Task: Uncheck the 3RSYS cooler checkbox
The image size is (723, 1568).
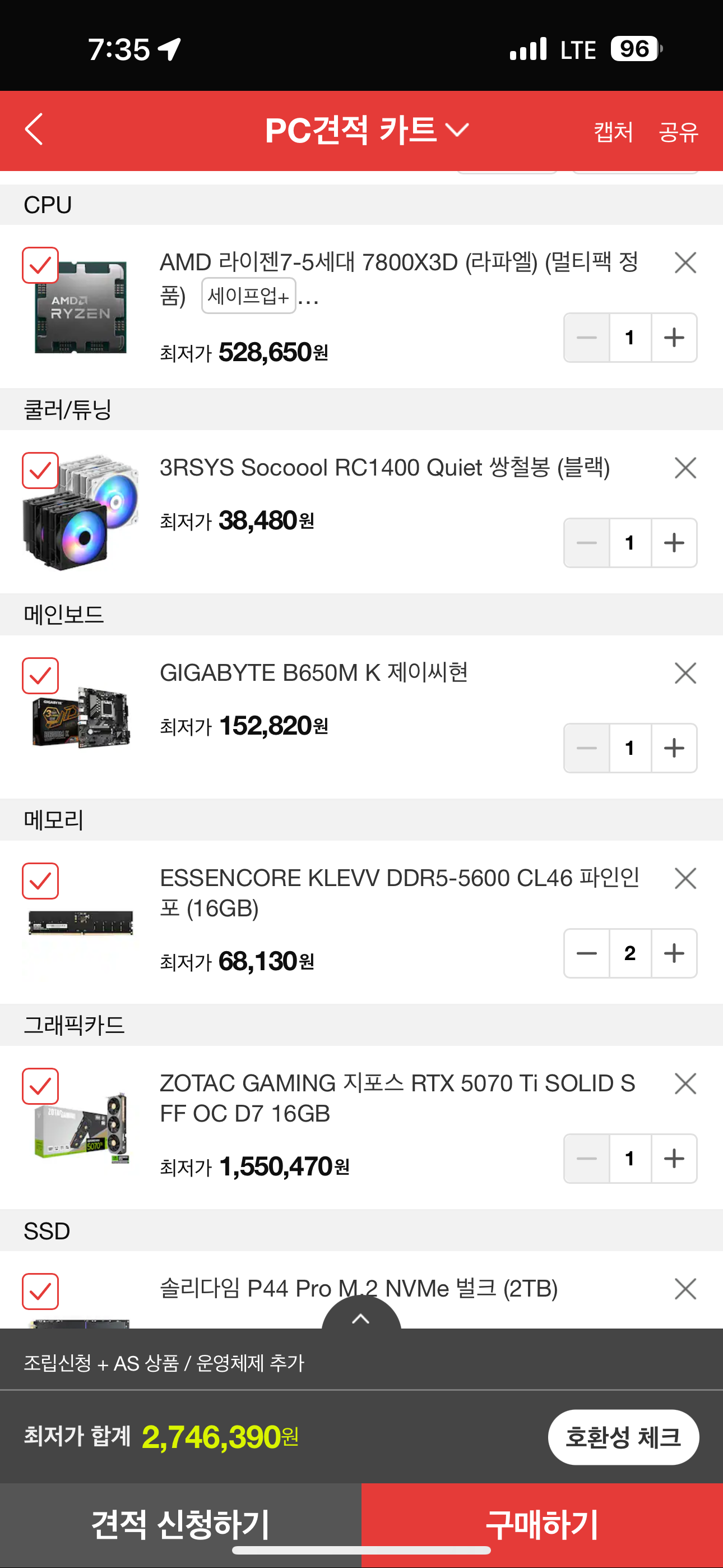Action: [40, 471]
